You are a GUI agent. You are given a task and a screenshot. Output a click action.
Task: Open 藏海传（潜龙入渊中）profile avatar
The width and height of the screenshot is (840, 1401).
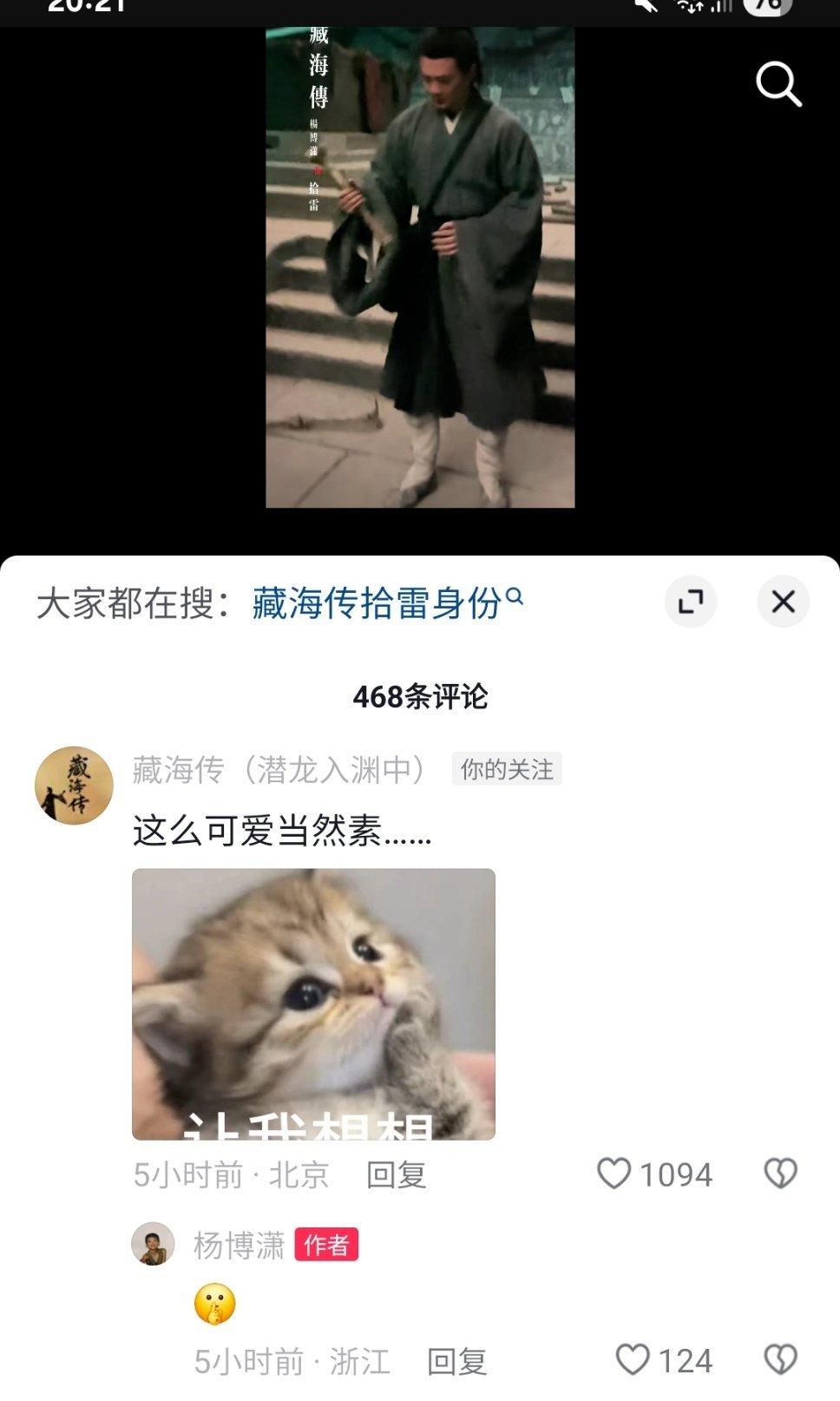74,785
